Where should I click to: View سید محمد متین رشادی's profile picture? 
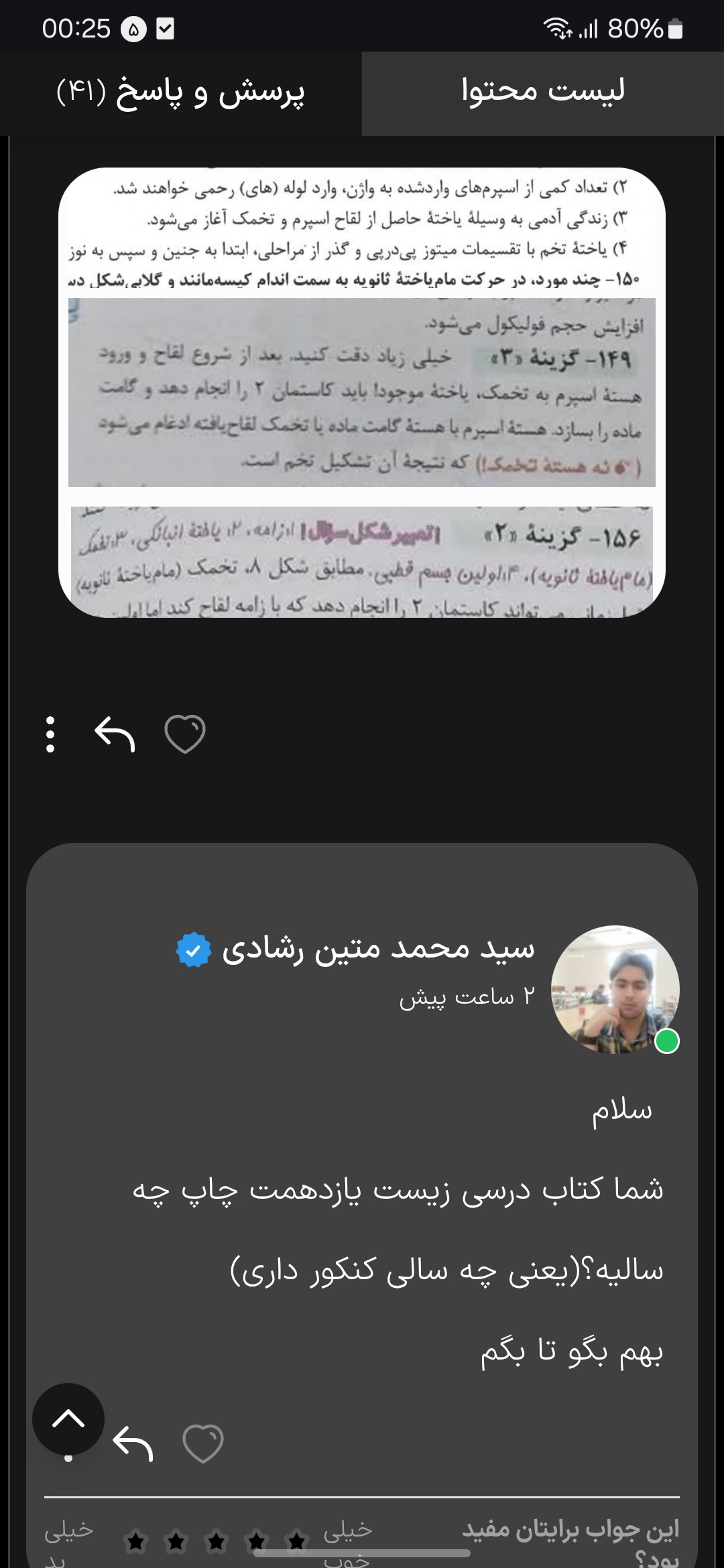615,989
